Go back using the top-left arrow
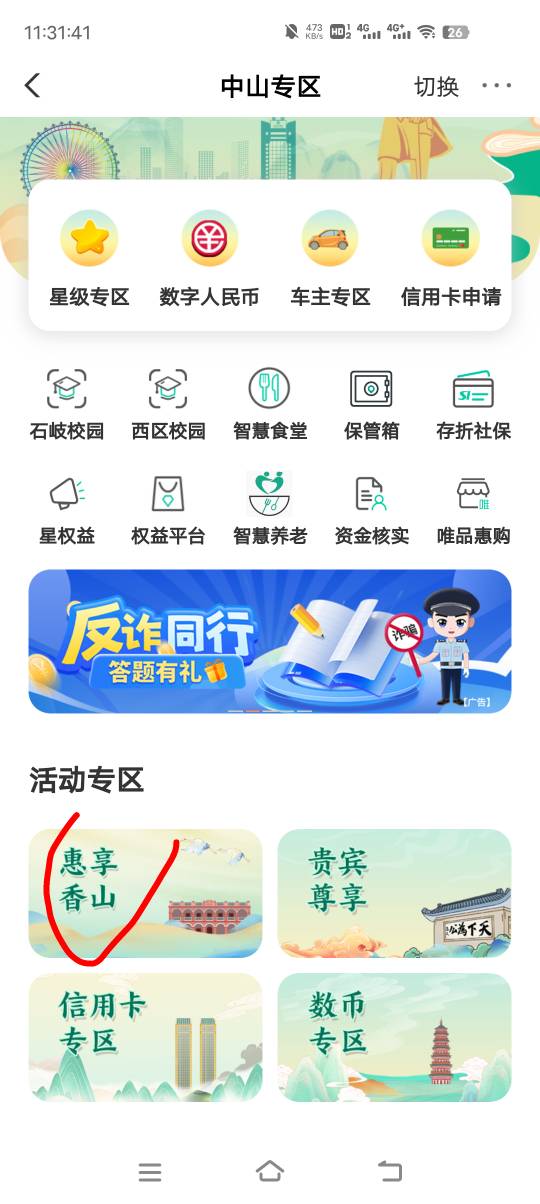Viewport: 540px width, 1204px height. 33,86
